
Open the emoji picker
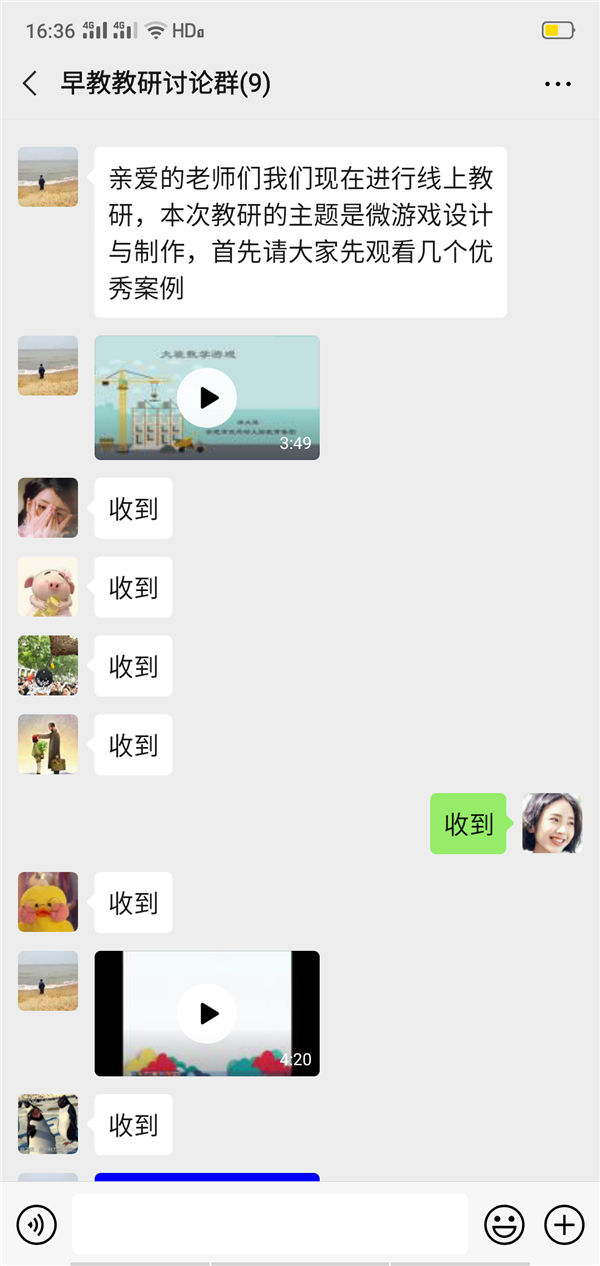pos(505,1224)
